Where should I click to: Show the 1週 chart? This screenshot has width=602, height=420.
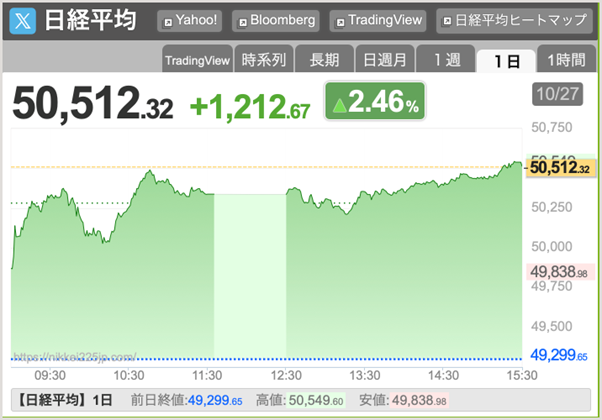pyautogui.click(x=446, y=60)
